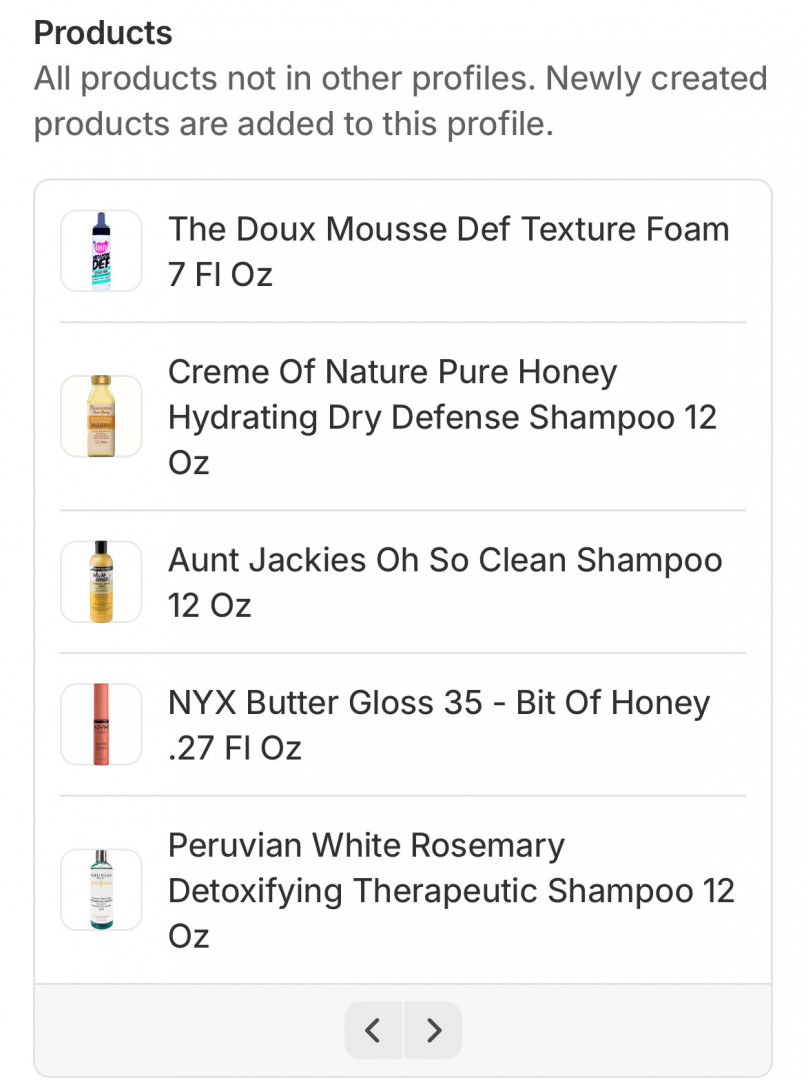Go to next page of products

point(433,1030)
